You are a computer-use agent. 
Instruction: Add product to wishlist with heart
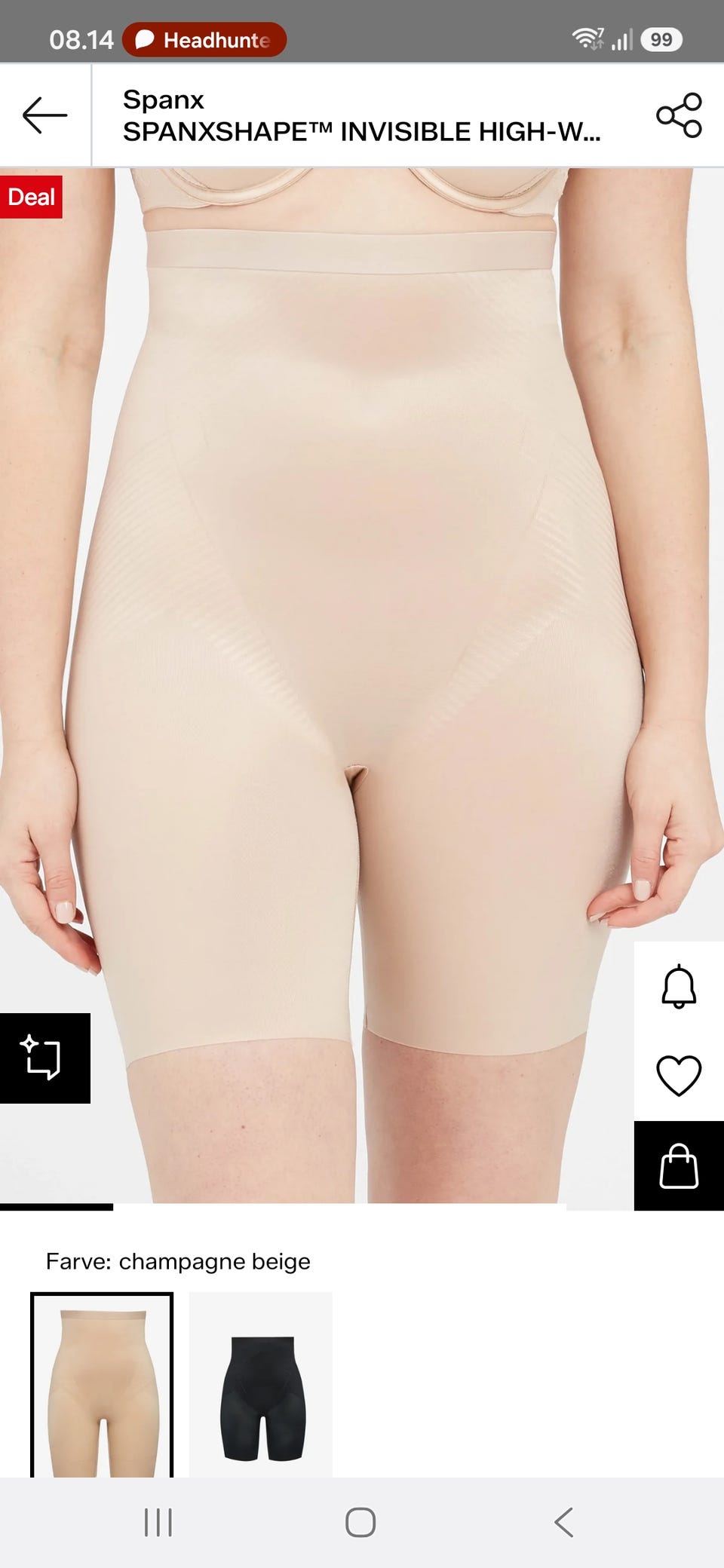coord(679,1076)
